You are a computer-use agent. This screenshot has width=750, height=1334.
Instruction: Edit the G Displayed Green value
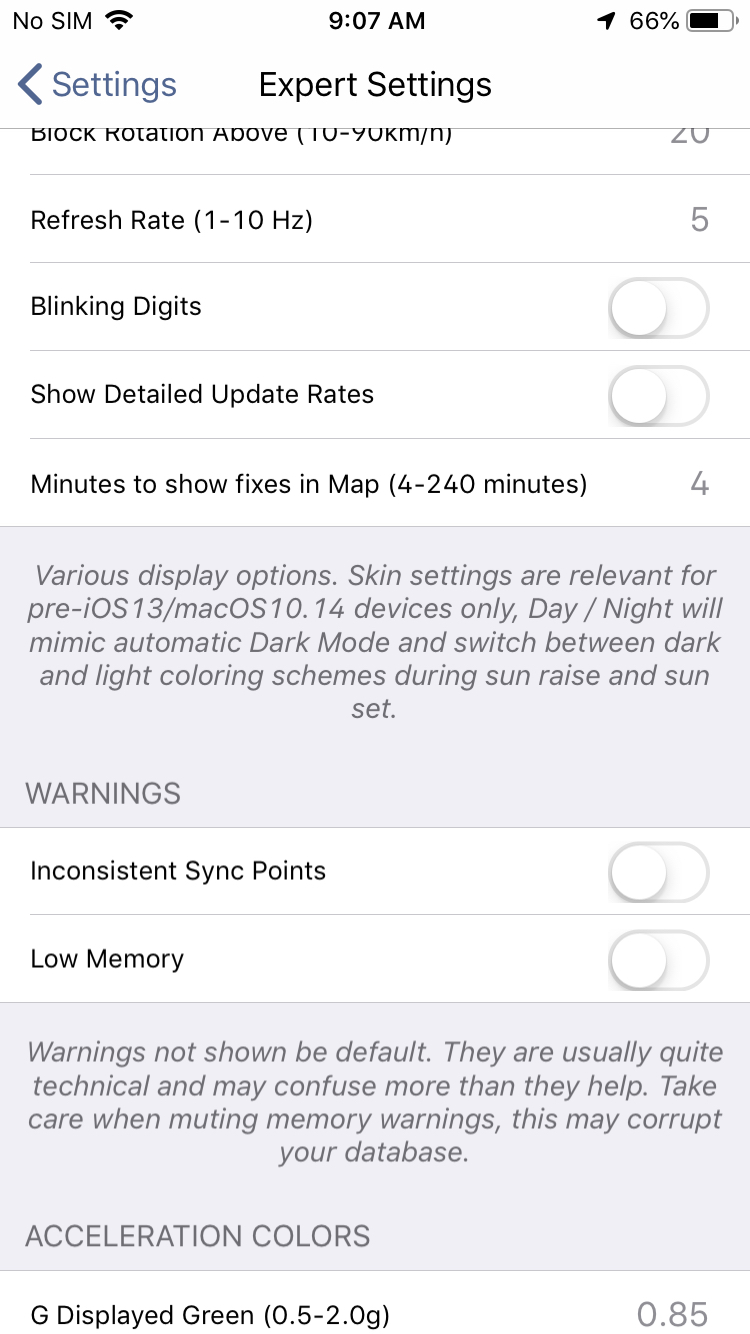(x=672, y=1313)
